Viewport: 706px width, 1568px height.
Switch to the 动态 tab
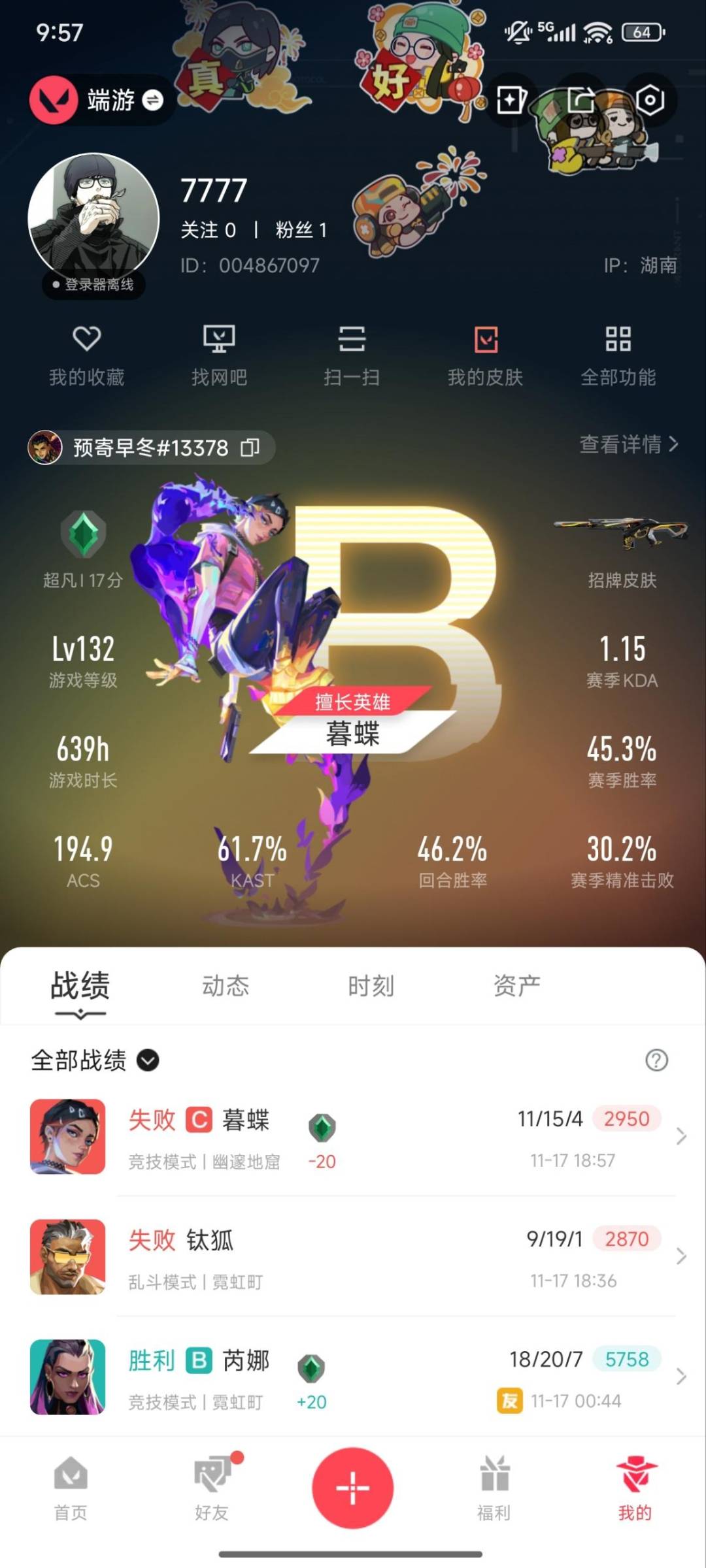(x=226, y=985)
